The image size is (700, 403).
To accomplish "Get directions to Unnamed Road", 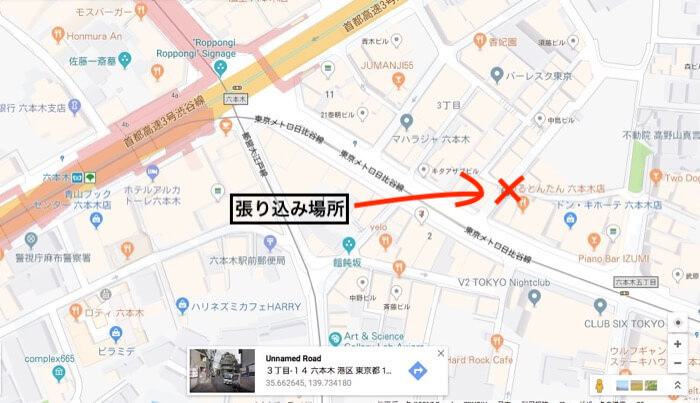I will coord(418,371).
